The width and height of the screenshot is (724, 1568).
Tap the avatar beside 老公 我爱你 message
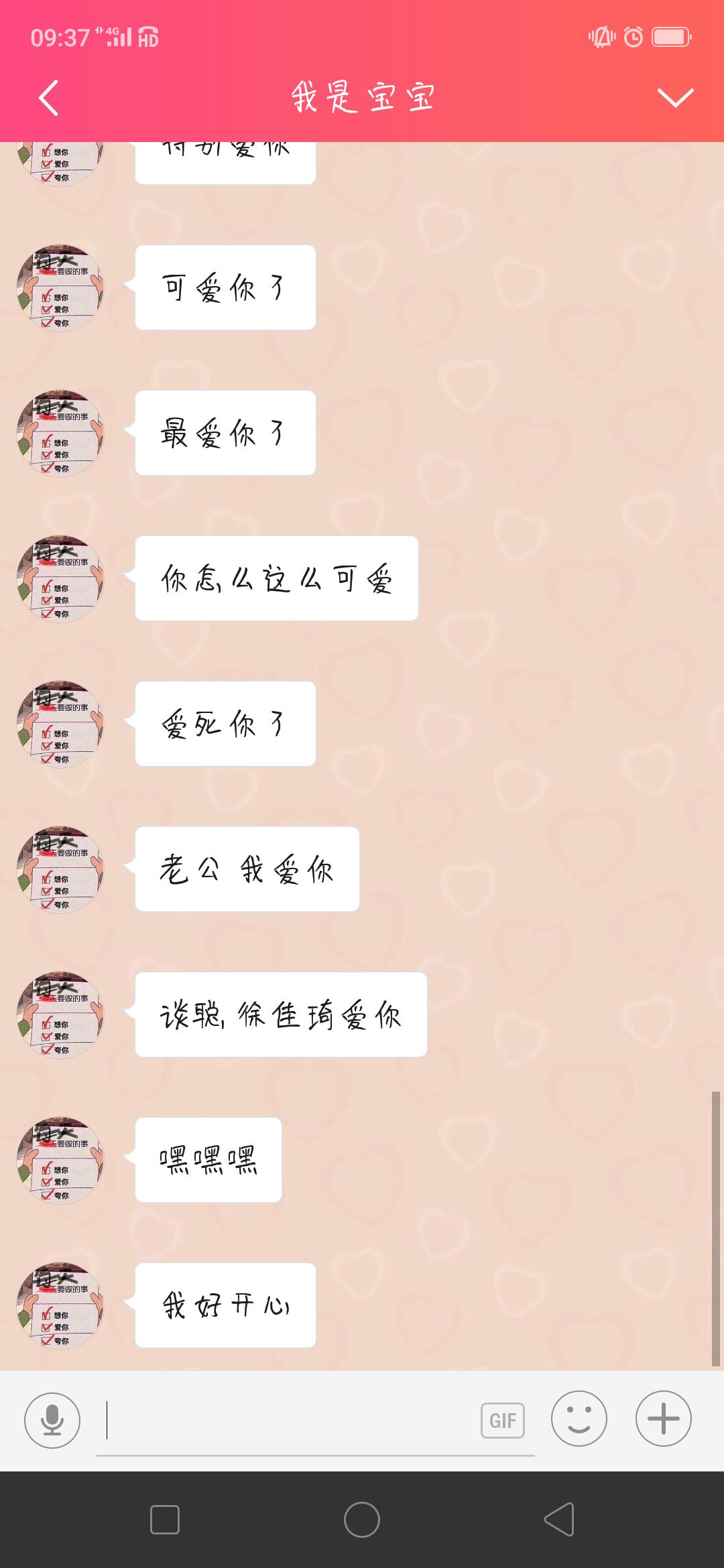[60, 869]
